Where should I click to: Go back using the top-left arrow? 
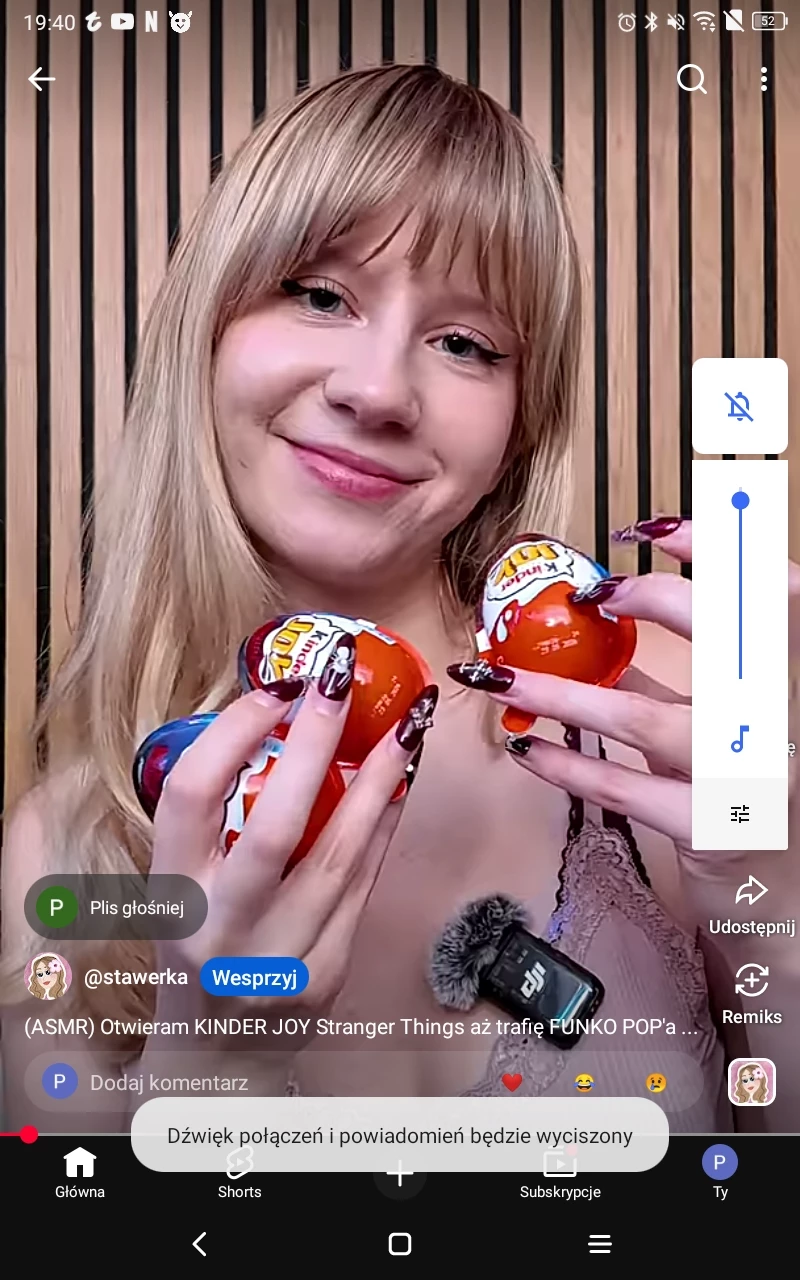(x=41, y=79)
